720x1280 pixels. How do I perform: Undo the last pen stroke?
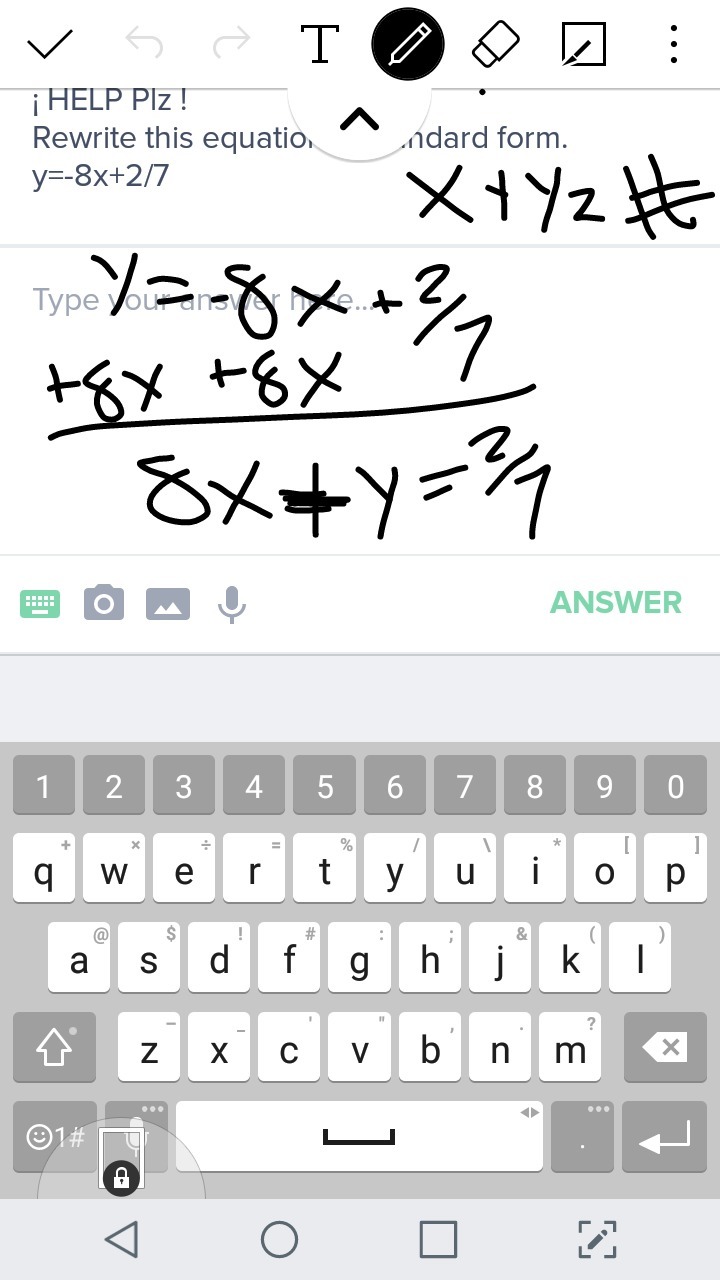(143, 45)
